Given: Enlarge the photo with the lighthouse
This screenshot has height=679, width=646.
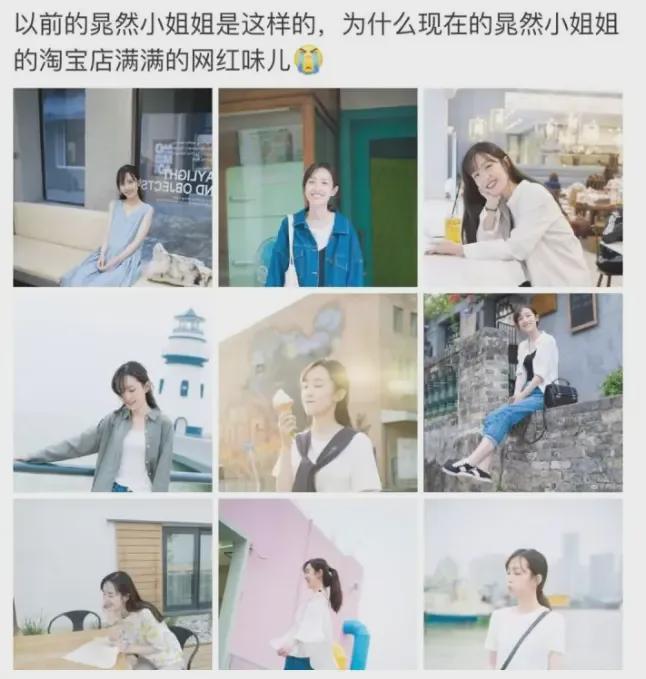Looking at the screenshot, I should click(113, 392).
